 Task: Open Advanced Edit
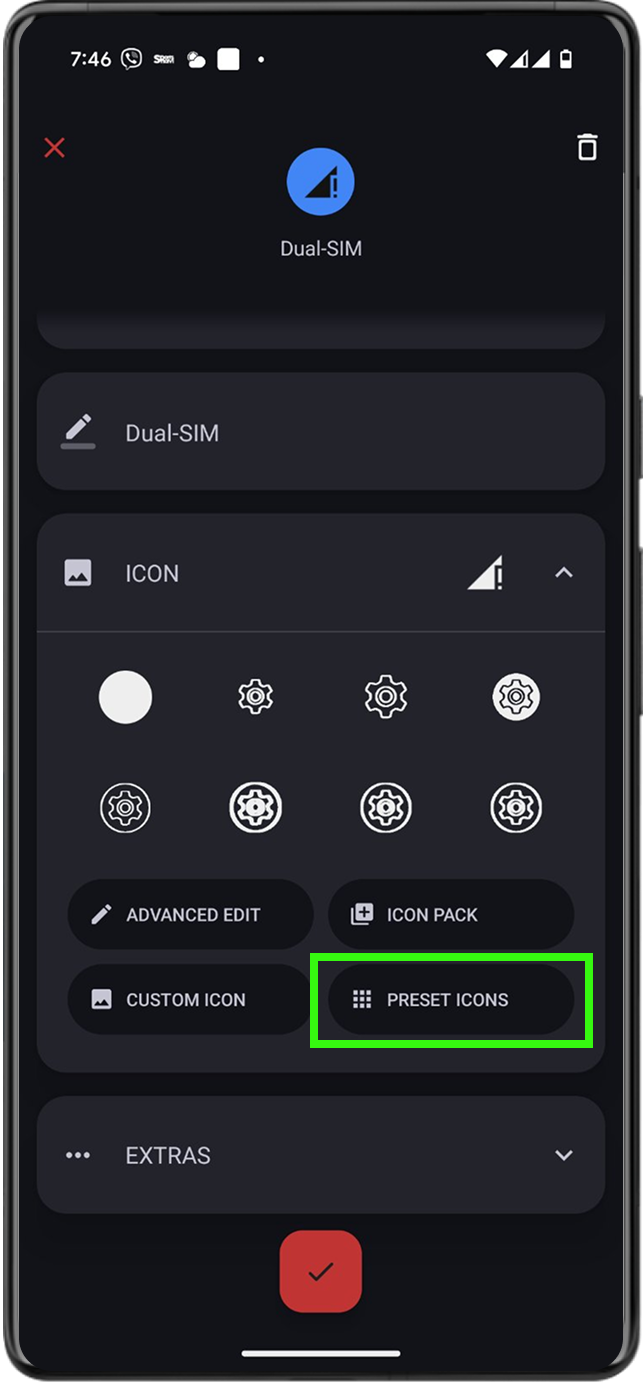click(190, 914)
